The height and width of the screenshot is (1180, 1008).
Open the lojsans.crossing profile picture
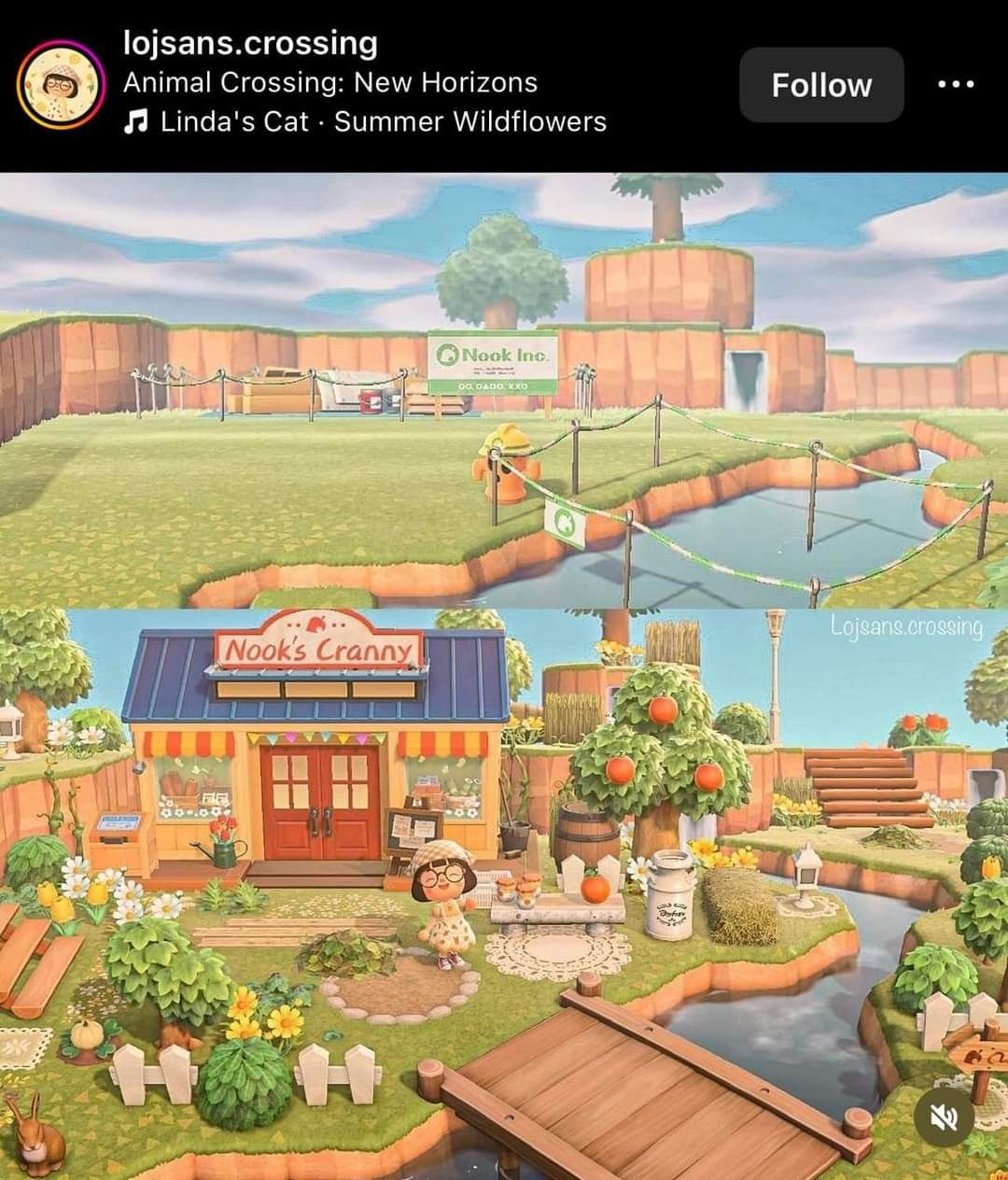click(61, 85)
